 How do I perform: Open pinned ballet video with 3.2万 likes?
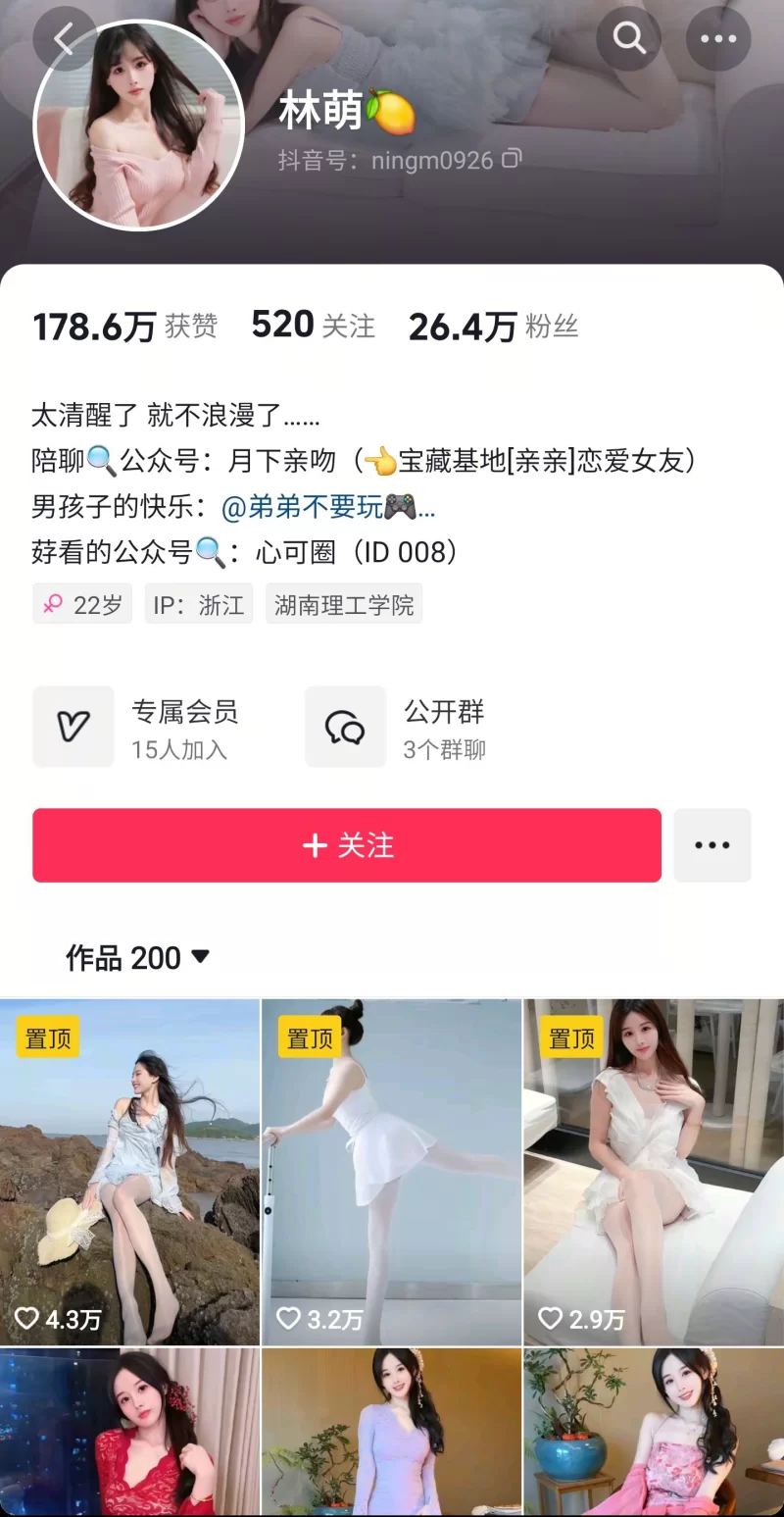click(x=391, y=1172)
